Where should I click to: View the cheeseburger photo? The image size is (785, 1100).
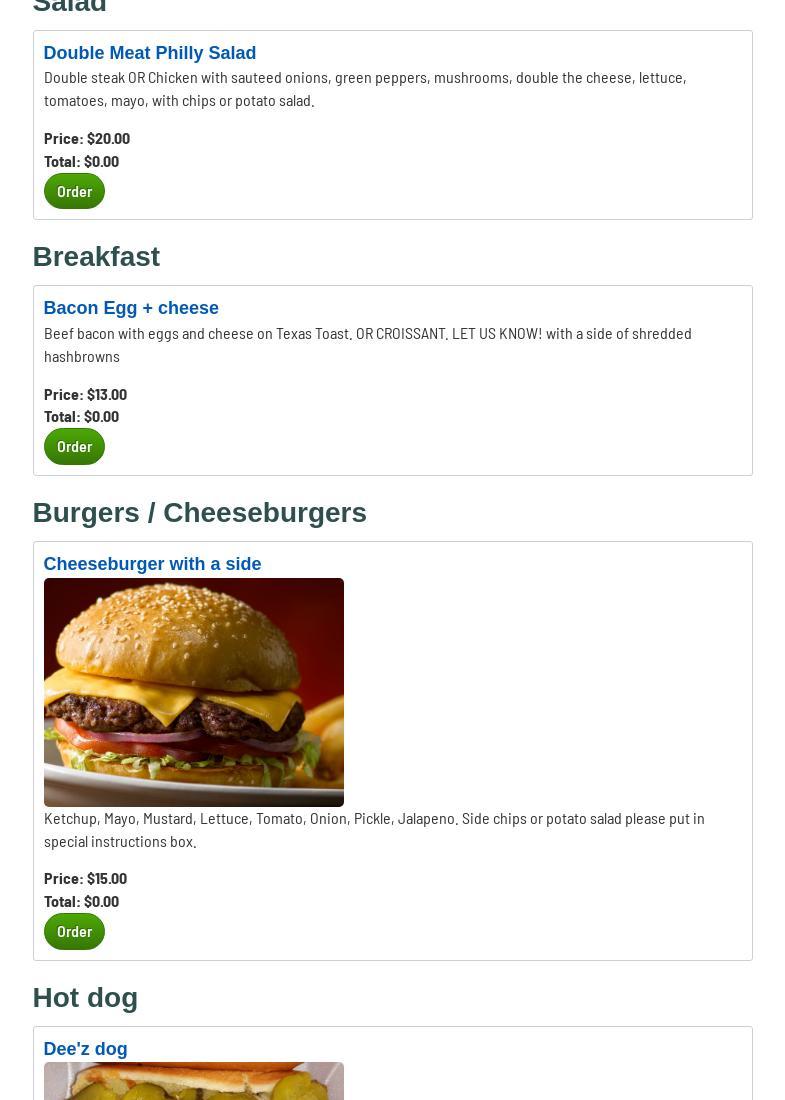pos(193,692)
